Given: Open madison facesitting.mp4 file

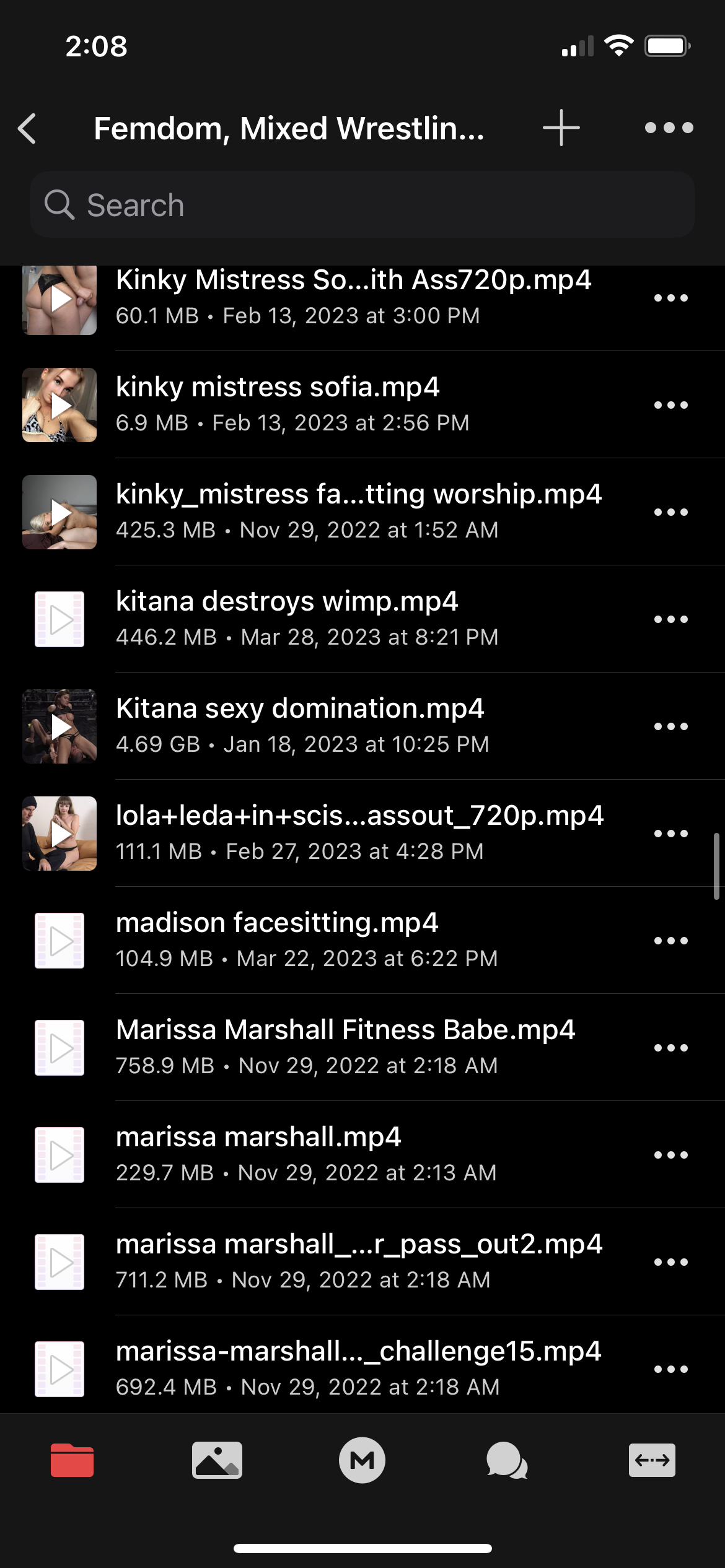Looking at the screenshot, I should [362, 940].
